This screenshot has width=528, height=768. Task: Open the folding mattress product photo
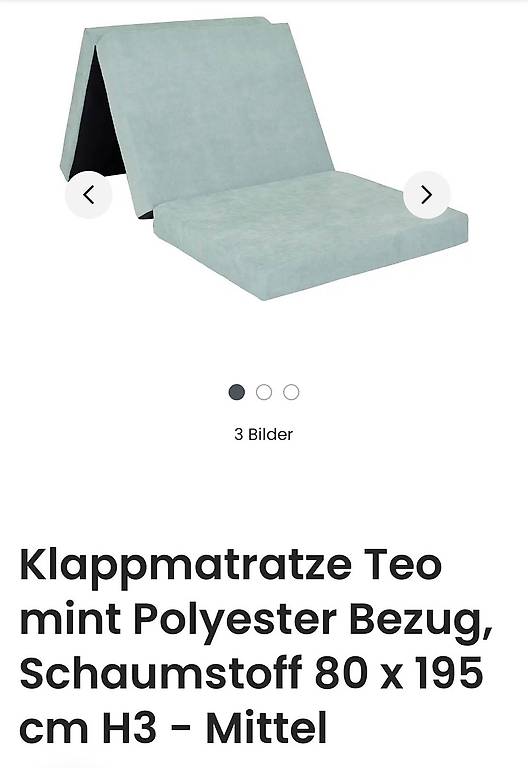click(x=264, y=158)
